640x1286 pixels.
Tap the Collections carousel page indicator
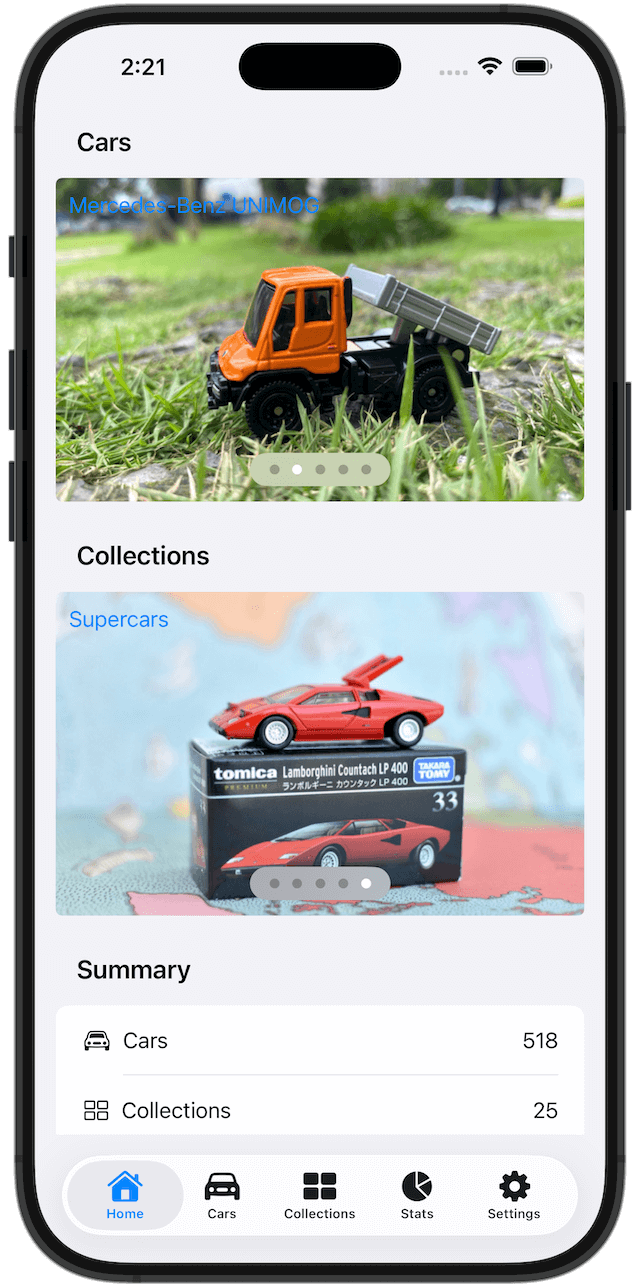coord(319,883)
